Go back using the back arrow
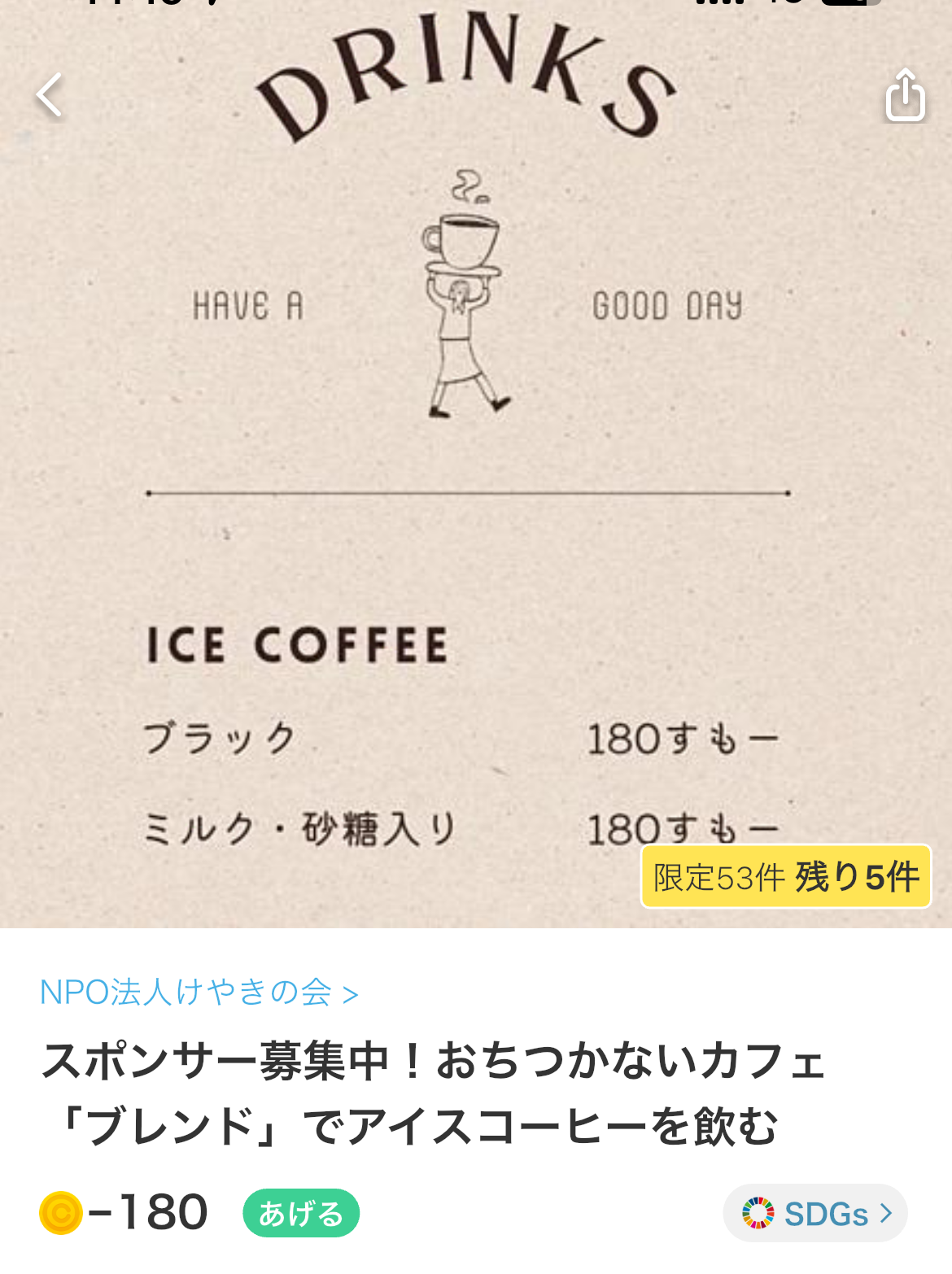 [x=50, y=95]
